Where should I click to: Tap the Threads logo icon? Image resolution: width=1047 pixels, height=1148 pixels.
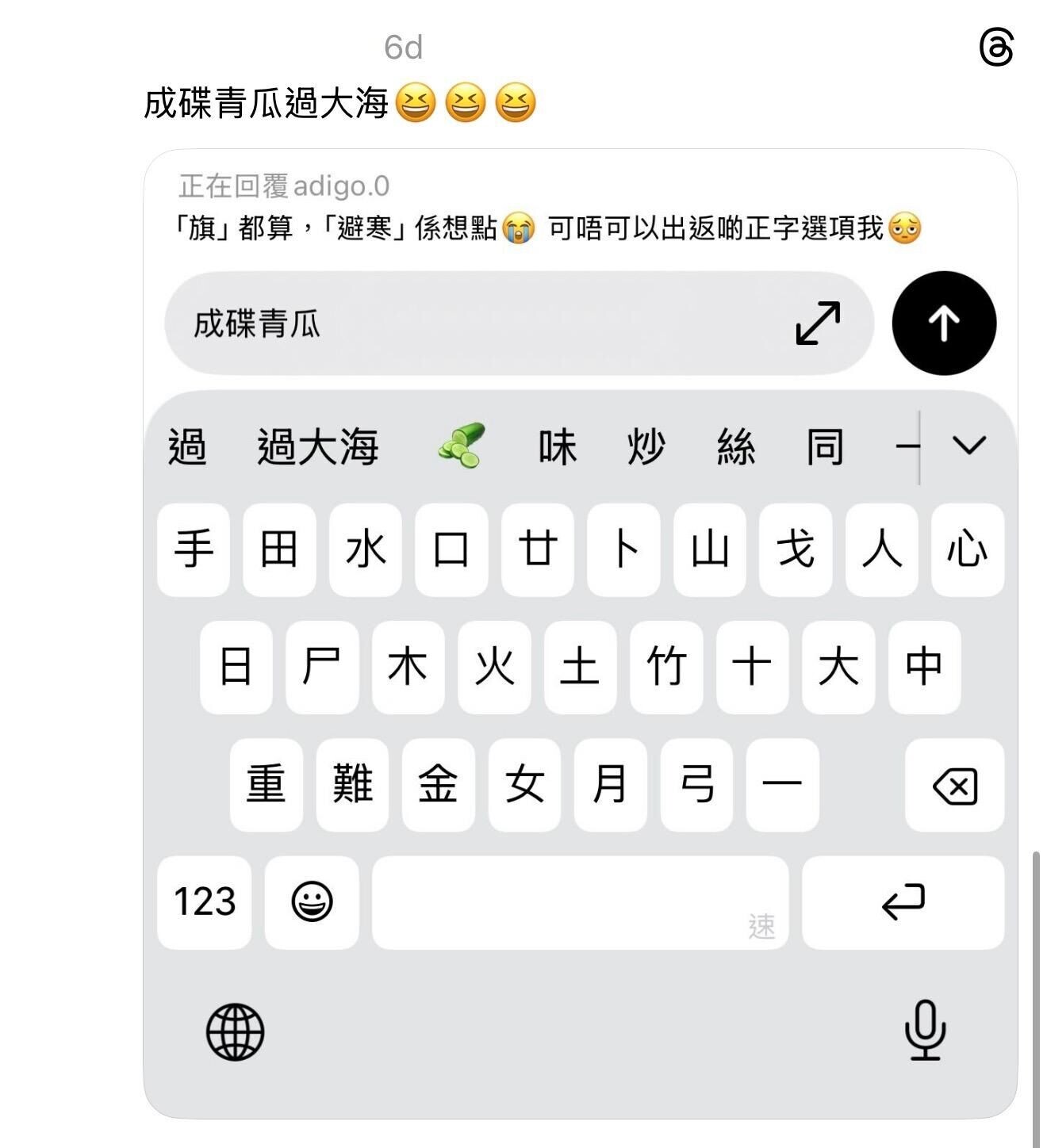tap(996, 48)
